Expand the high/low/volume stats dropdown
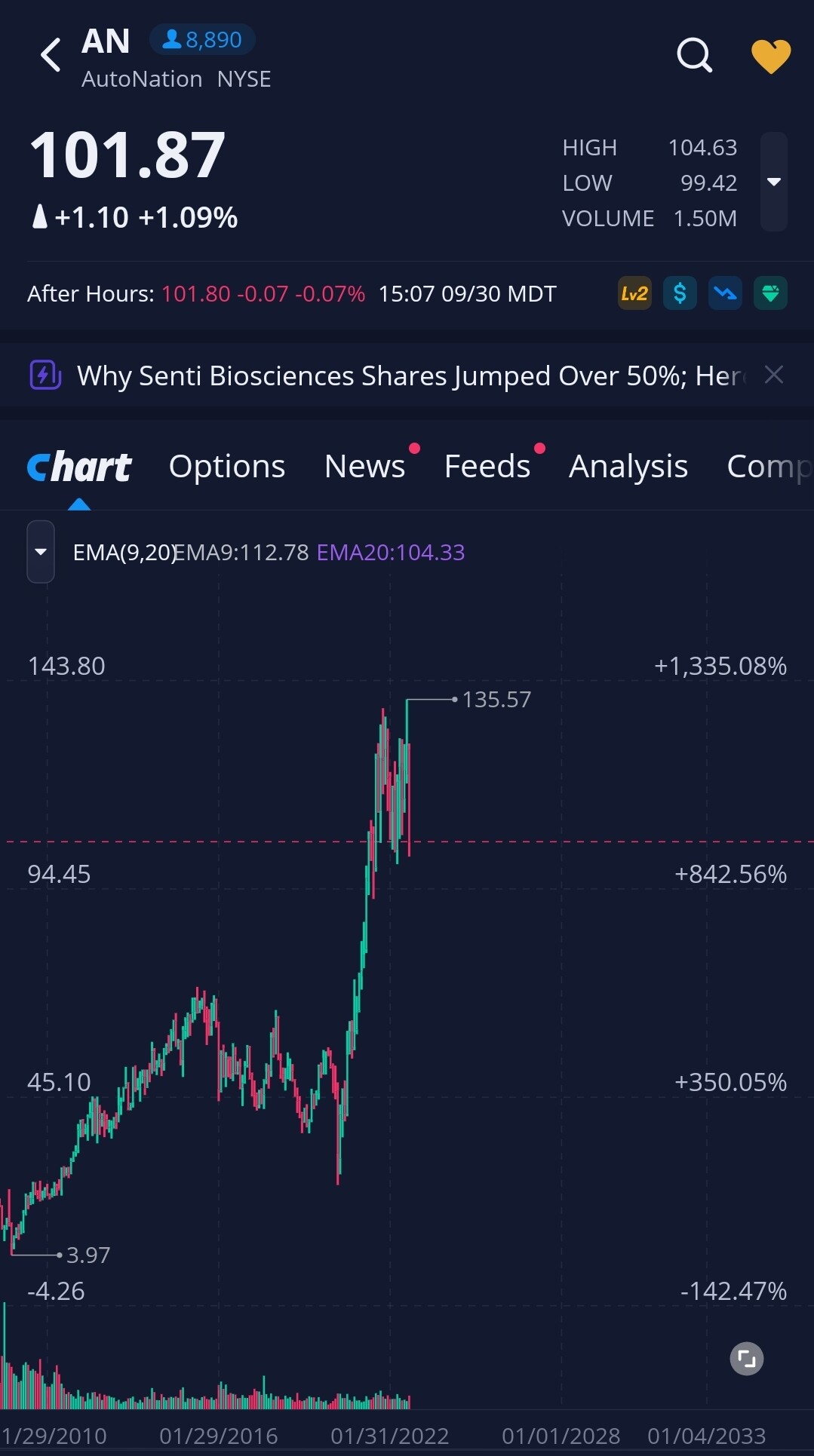Image resolution: width=814 pixels, height=1456 pixels. (x=774, y=182)
